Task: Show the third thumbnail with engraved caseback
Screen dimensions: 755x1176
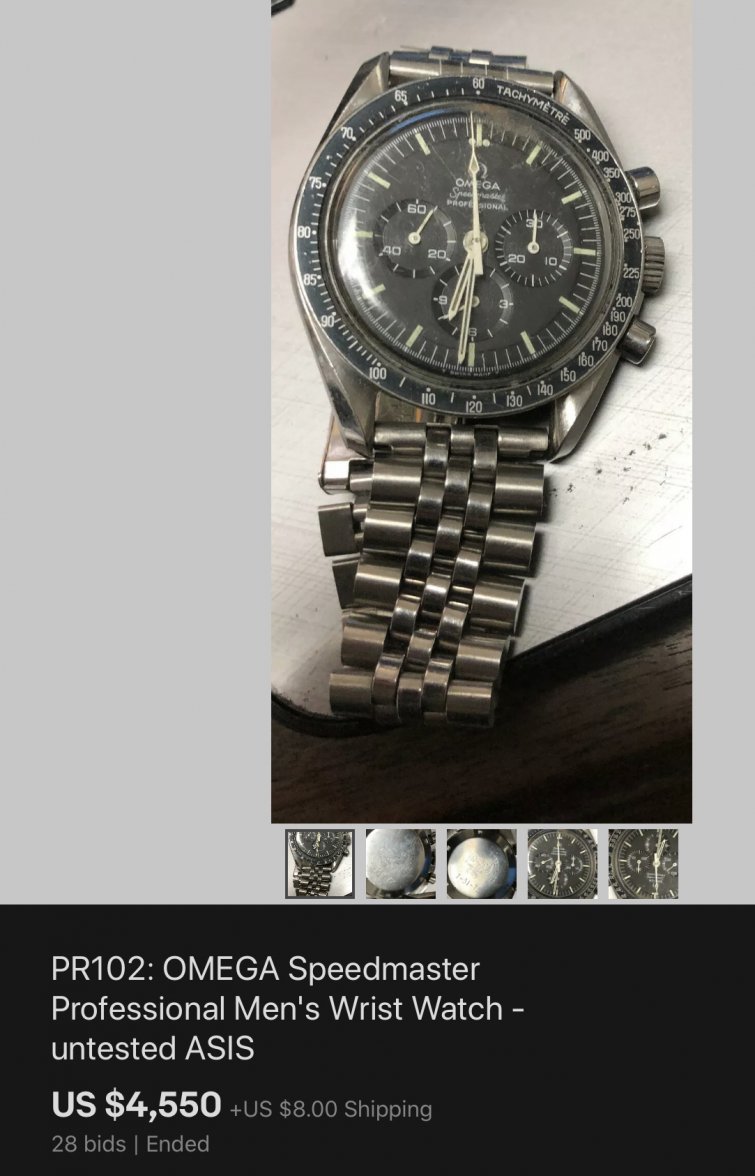Action: pyautogui.click(x=481, y=863)
